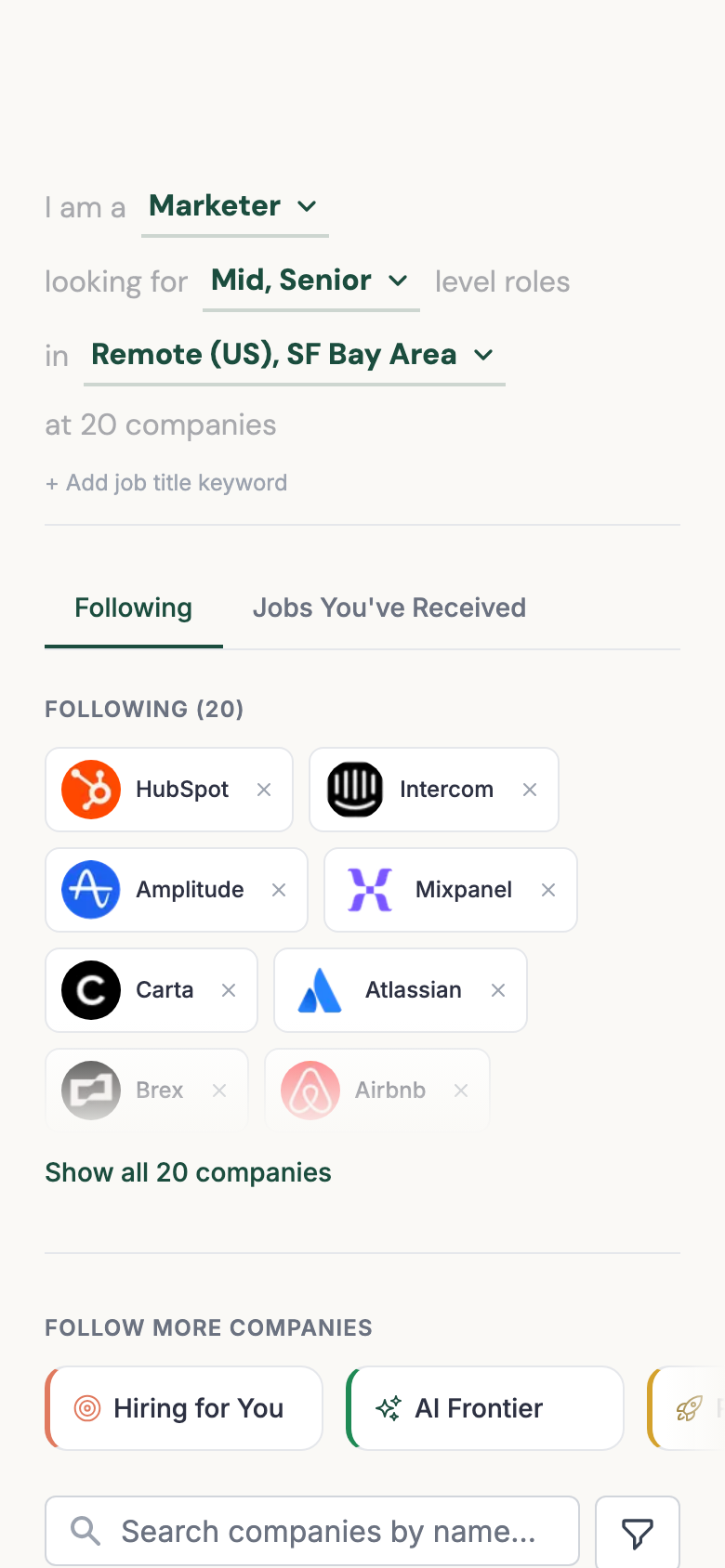Click the Add job title keyword option
This screenshot has width=725, height=1568.
(165, 482)
